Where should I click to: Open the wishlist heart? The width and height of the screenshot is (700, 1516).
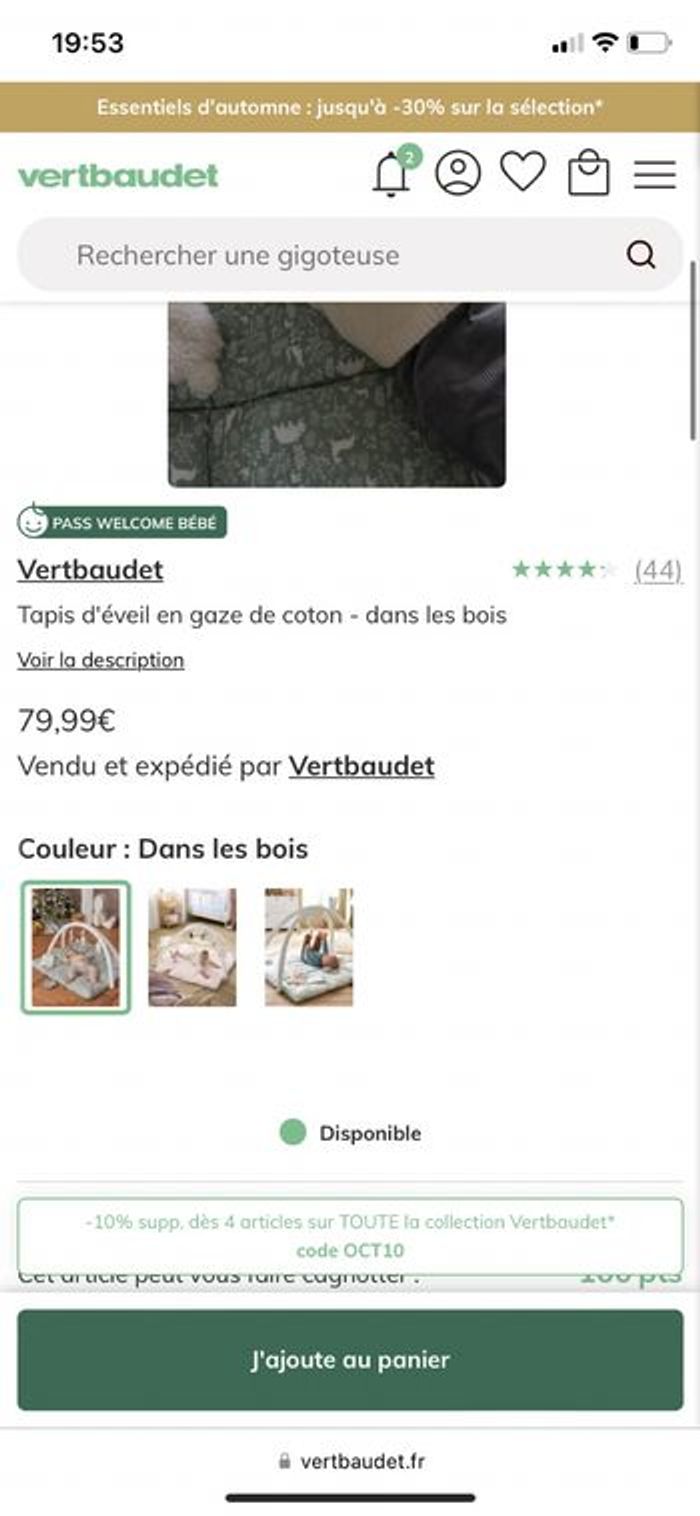(x=523, y=172)
